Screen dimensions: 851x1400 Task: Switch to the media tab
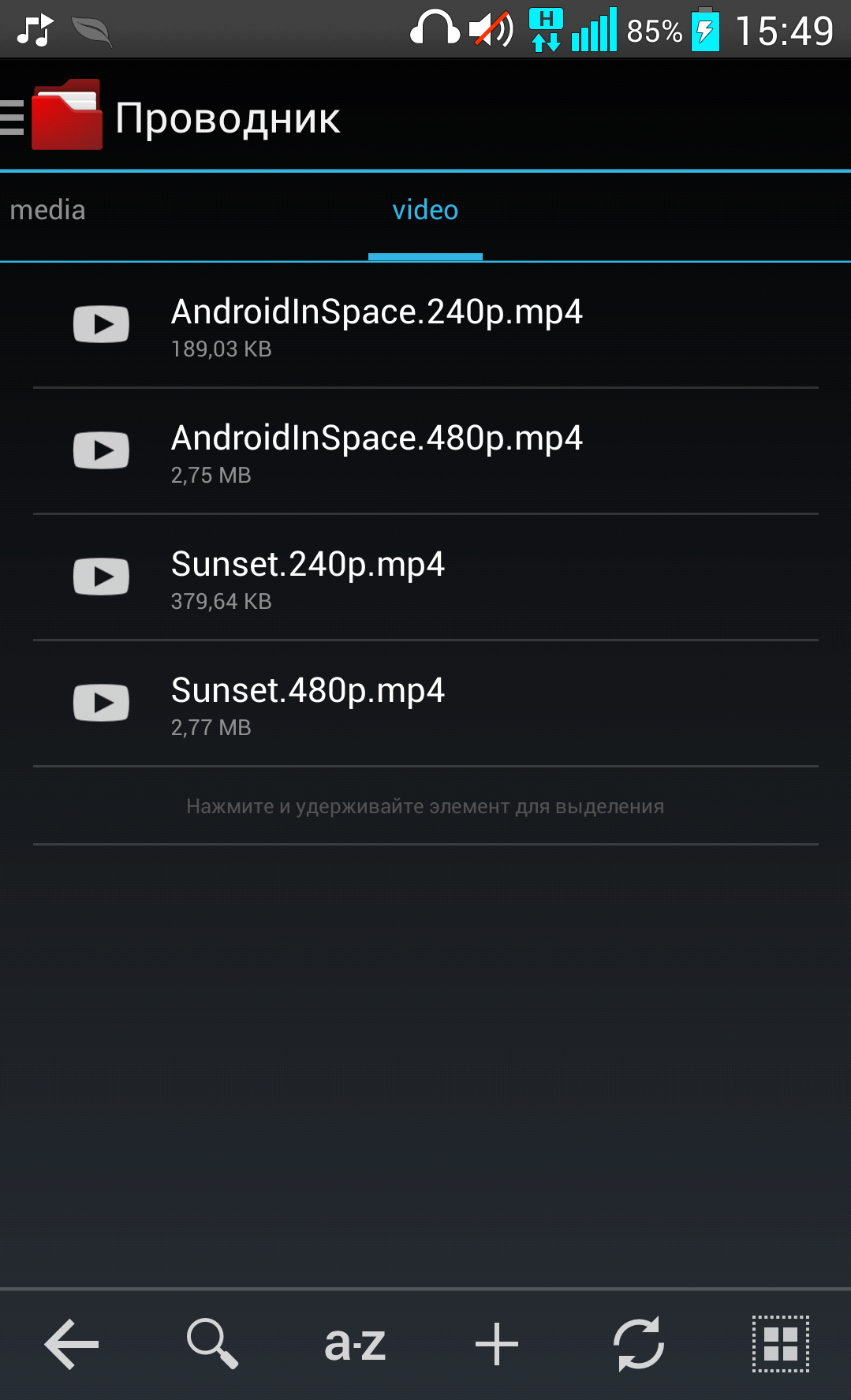(47, 210)
